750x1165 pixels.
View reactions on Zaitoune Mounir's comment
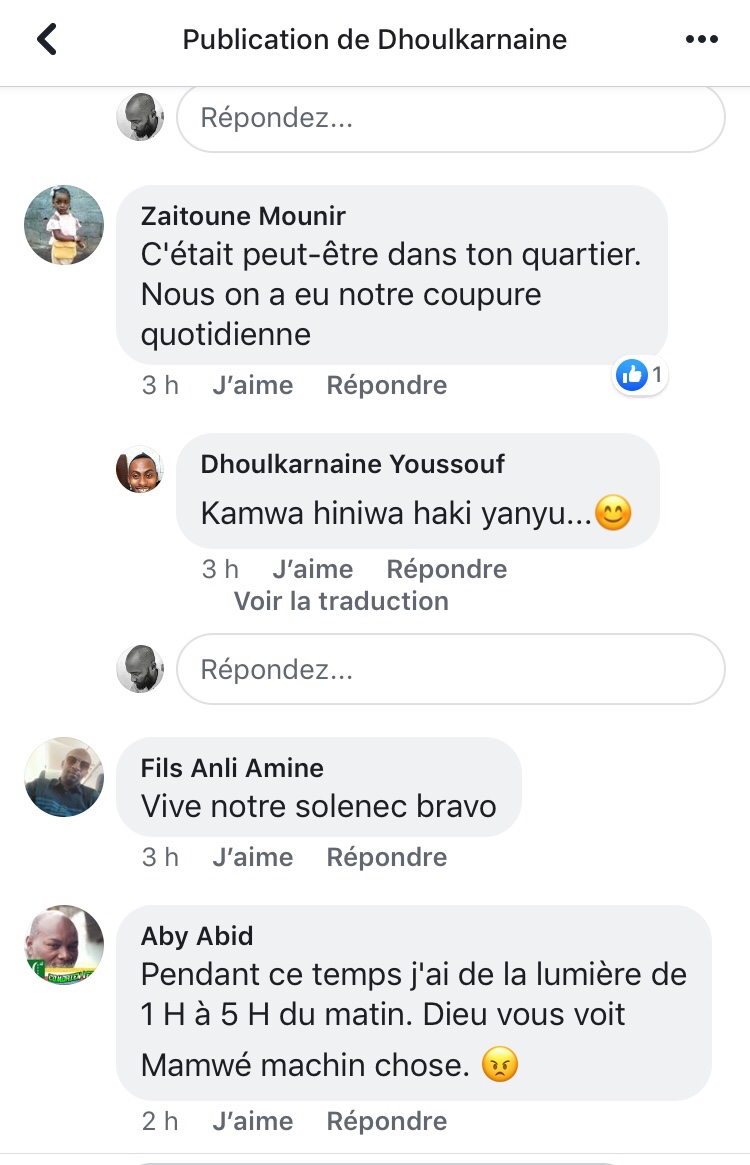pyautogui.click(x=641, y=376)
